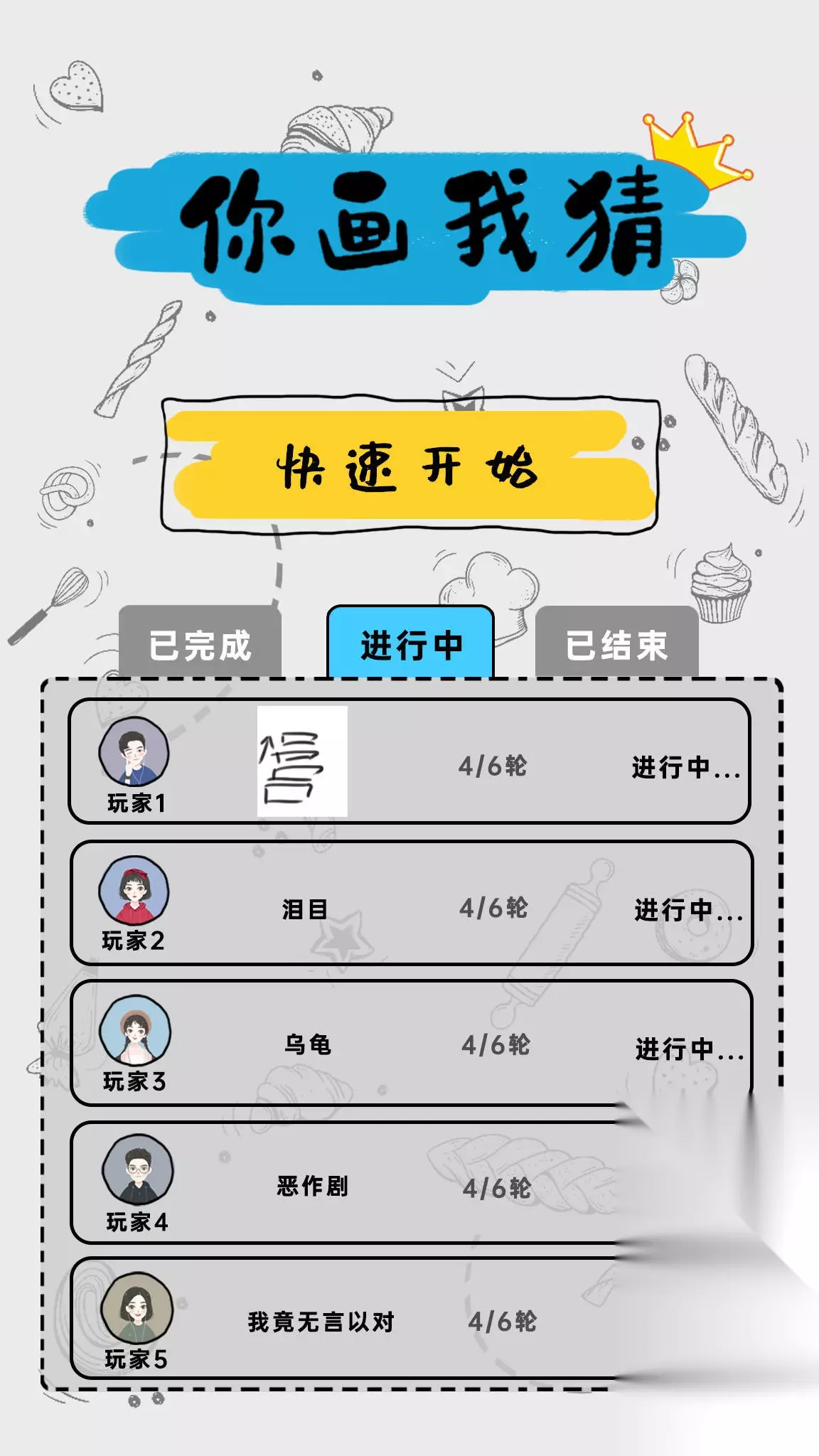819x1456 pixels.
Task: Switch to the 已结束 tab
Action: click(x=616, y=643)
